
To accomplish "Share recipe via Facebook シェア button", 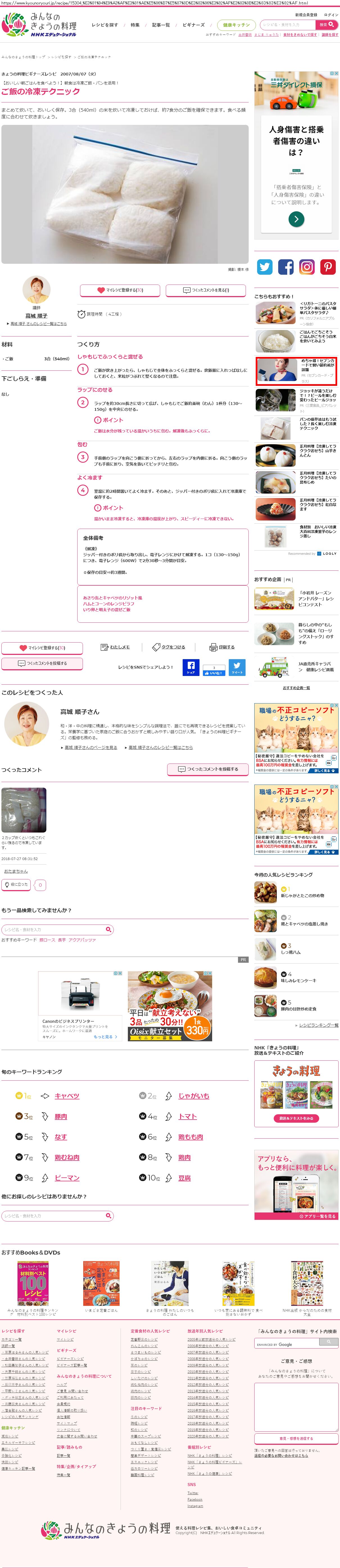I will pos(191,667).
